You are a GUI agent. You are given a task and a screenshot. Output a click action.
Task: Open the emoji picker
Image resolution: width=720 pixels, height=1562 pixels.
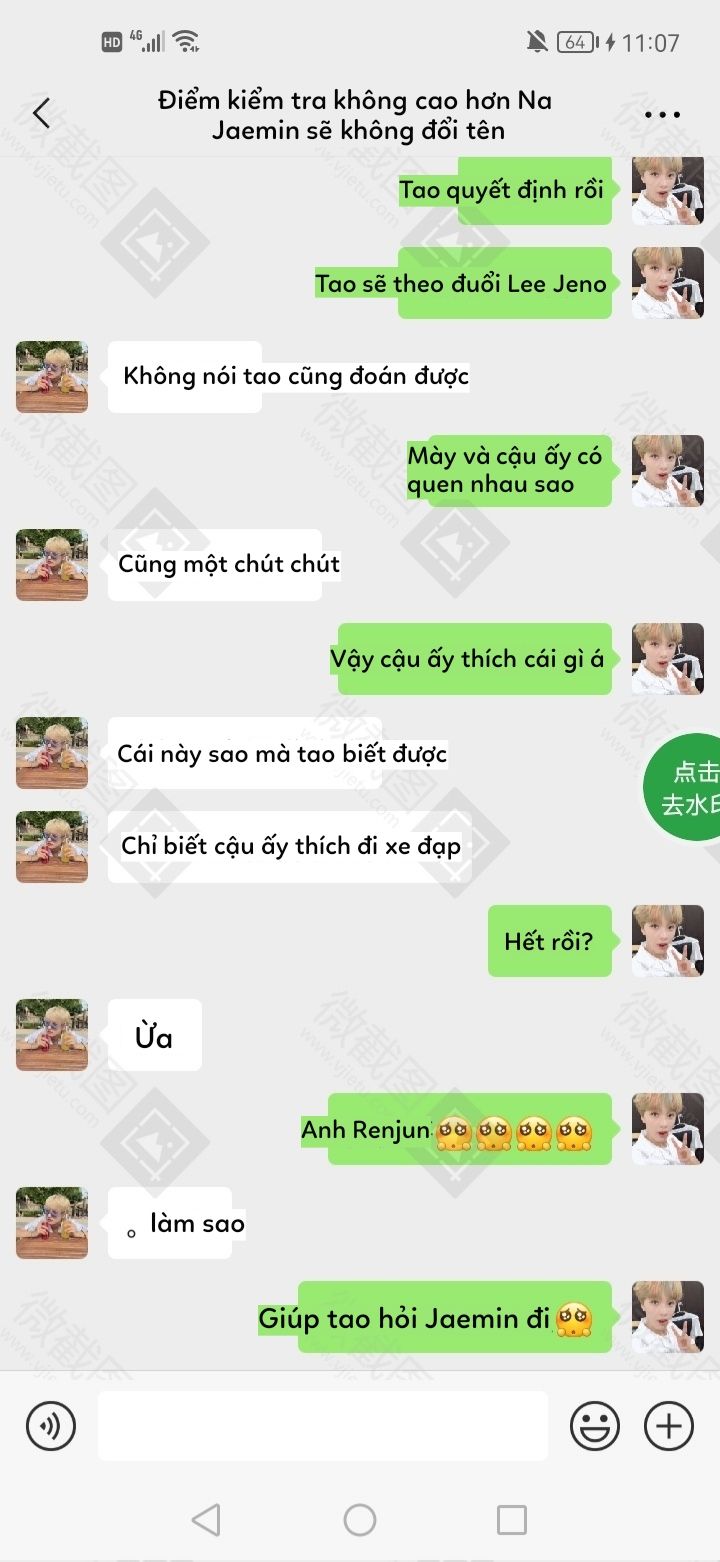click(595, 1426)
